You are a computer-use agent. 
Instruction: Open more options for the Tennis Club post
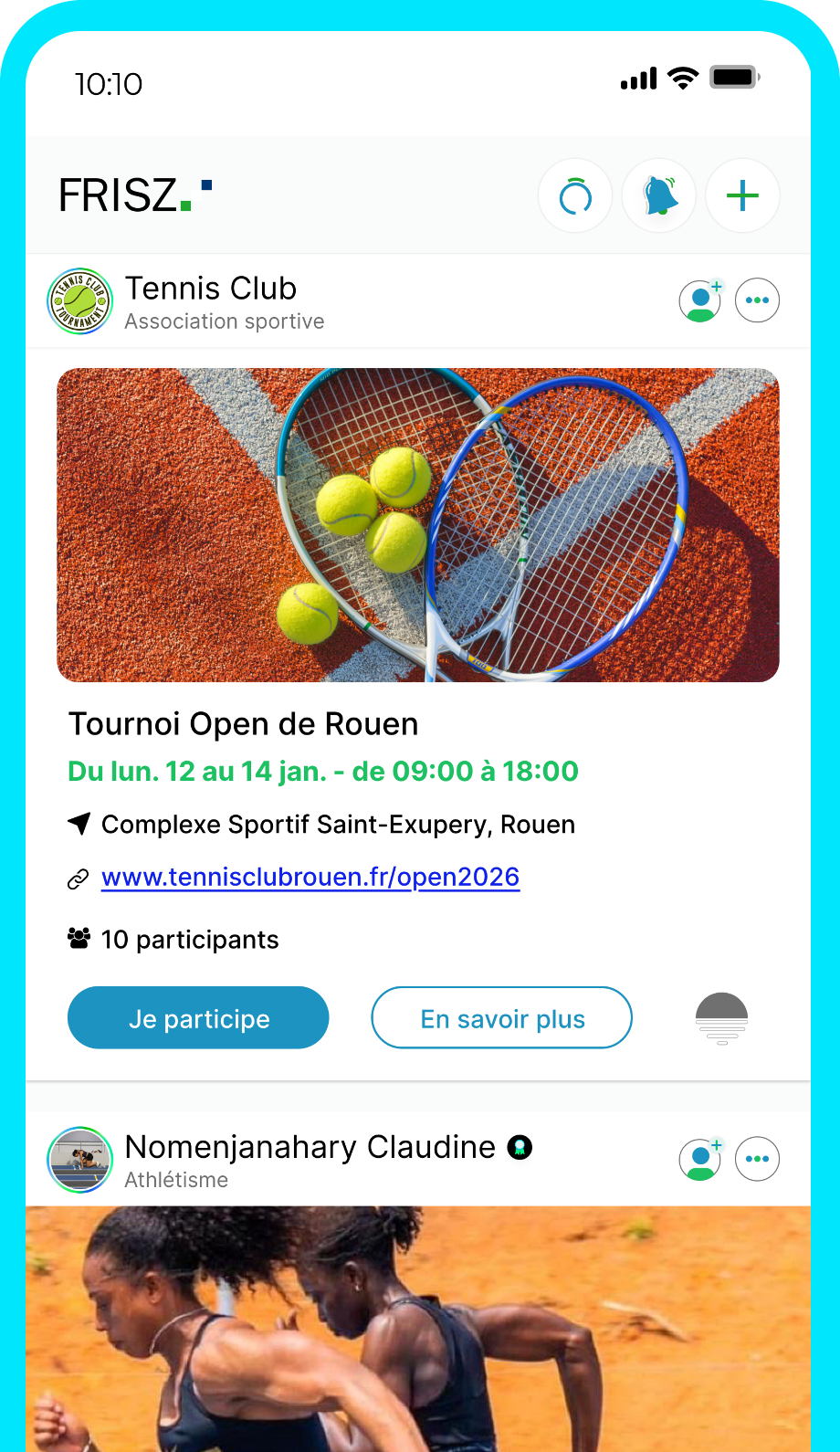[758, 300]
